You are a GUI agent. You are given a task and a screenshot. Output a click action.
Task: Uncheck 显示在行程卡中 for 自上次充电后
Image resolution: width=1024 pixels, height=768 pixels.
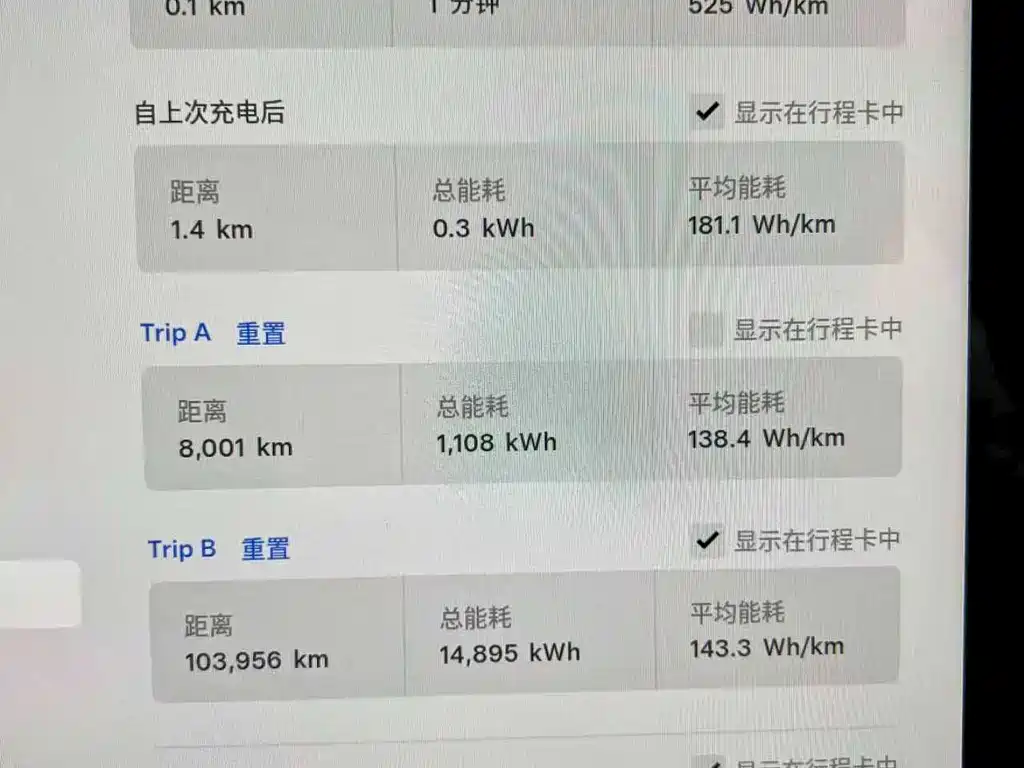[x=708, y=111]
